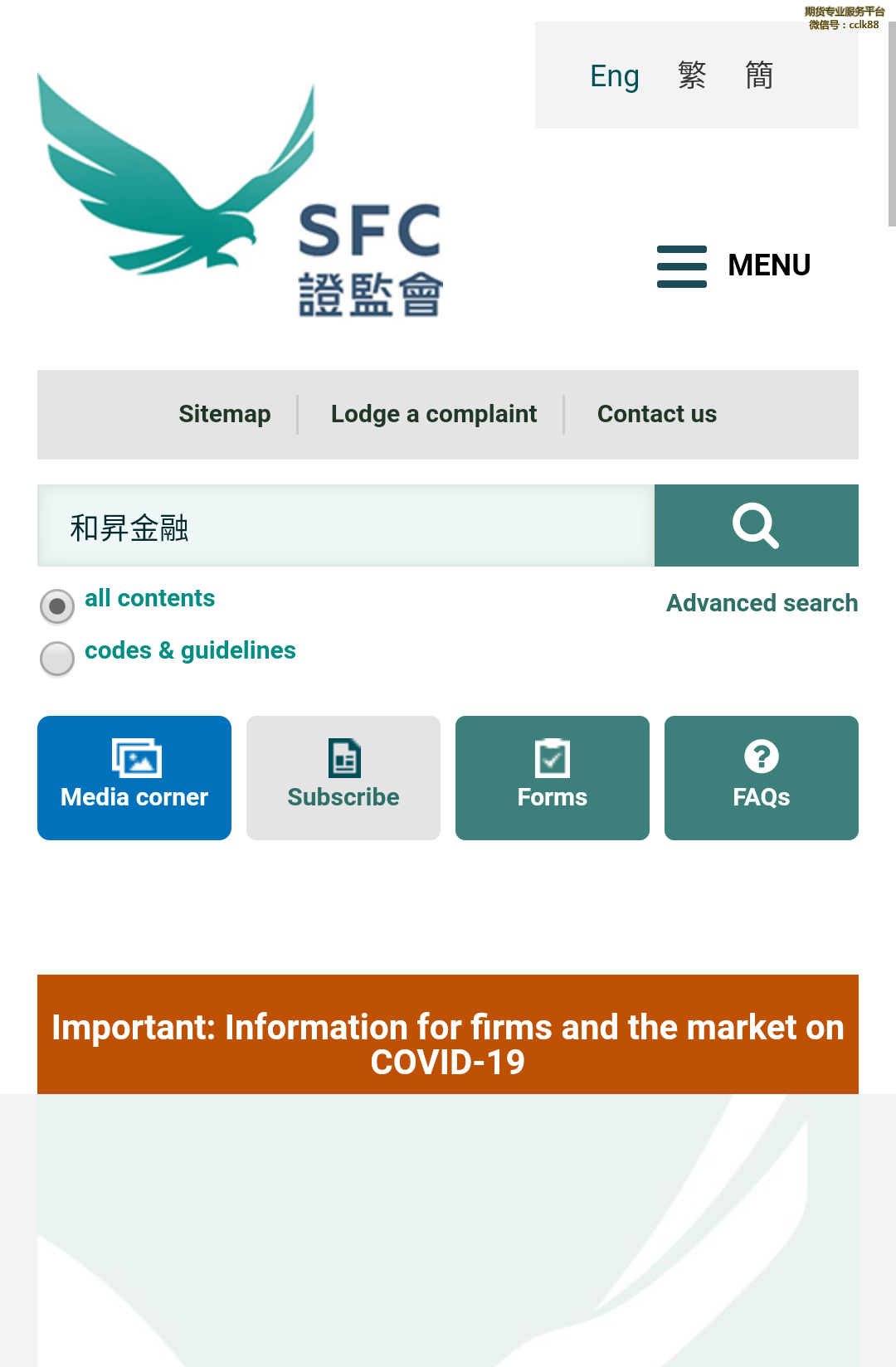Open the Forms section
This screenshot has width=896, height=1367.
[x=553, y=778]
